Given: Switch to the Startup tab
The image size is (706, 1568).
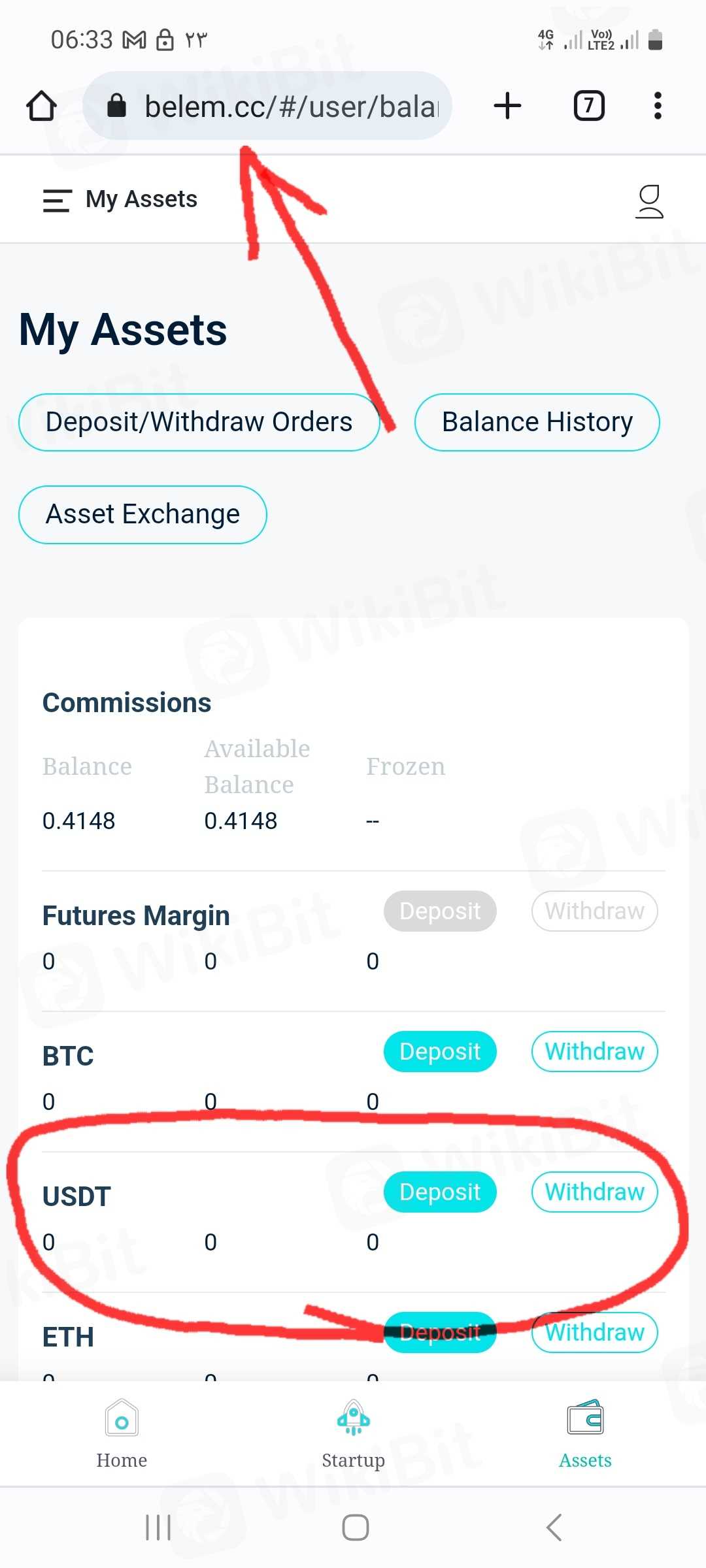Looking at the screenshot, I should (353, 1434).
